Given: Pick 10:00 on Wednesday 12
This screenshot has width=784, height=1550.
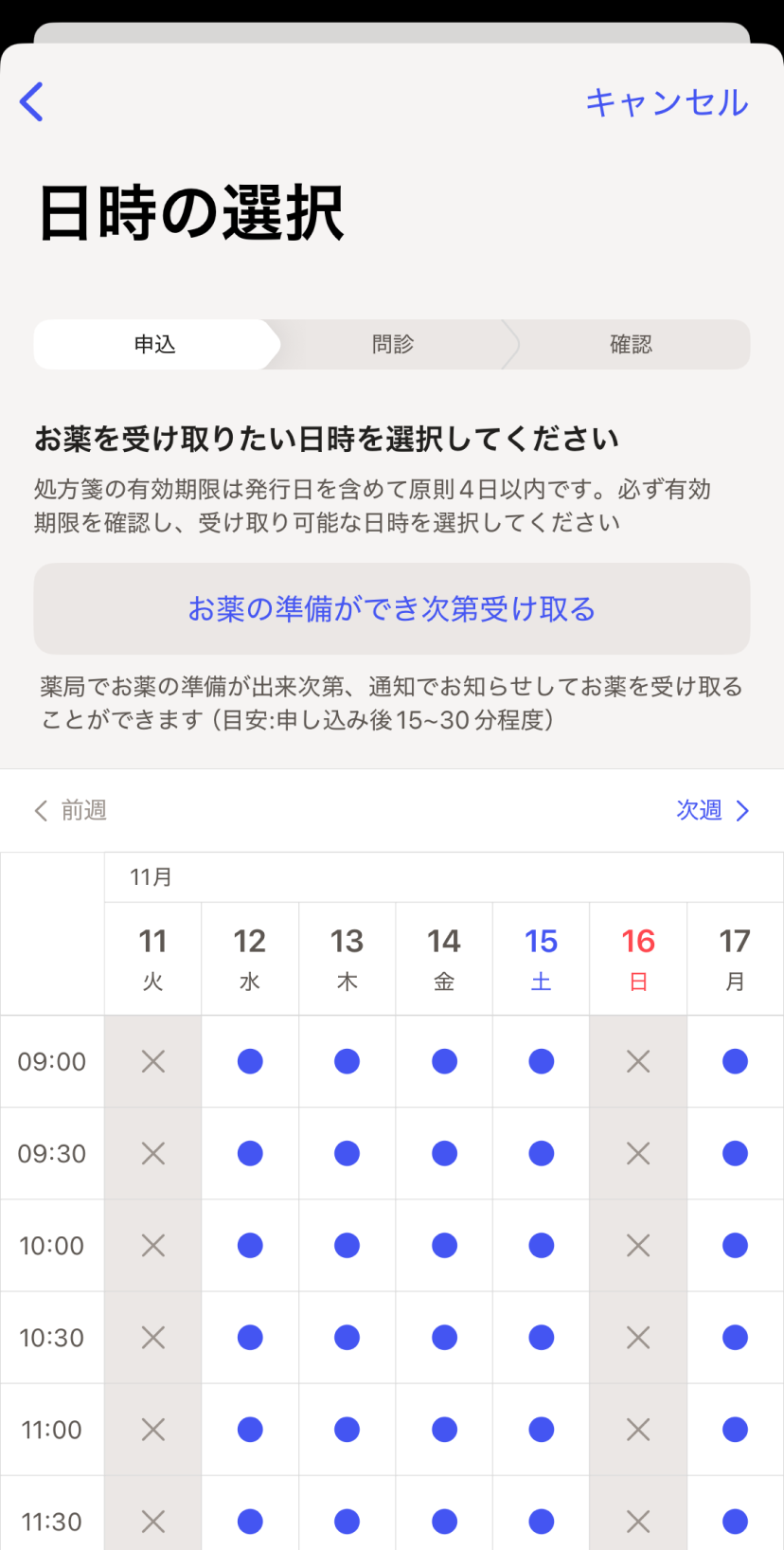Looking at the screenshot, I should click(250, 1245).
